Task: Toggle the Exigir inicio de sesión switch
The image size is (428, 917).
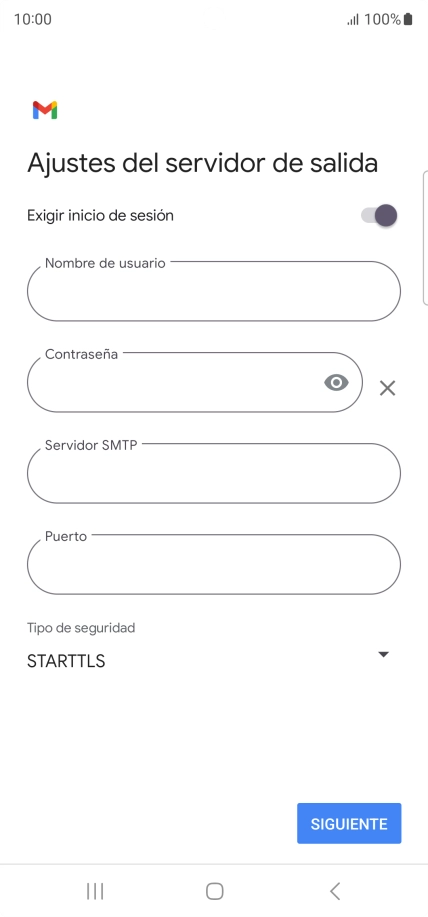Action: (379, 215)
